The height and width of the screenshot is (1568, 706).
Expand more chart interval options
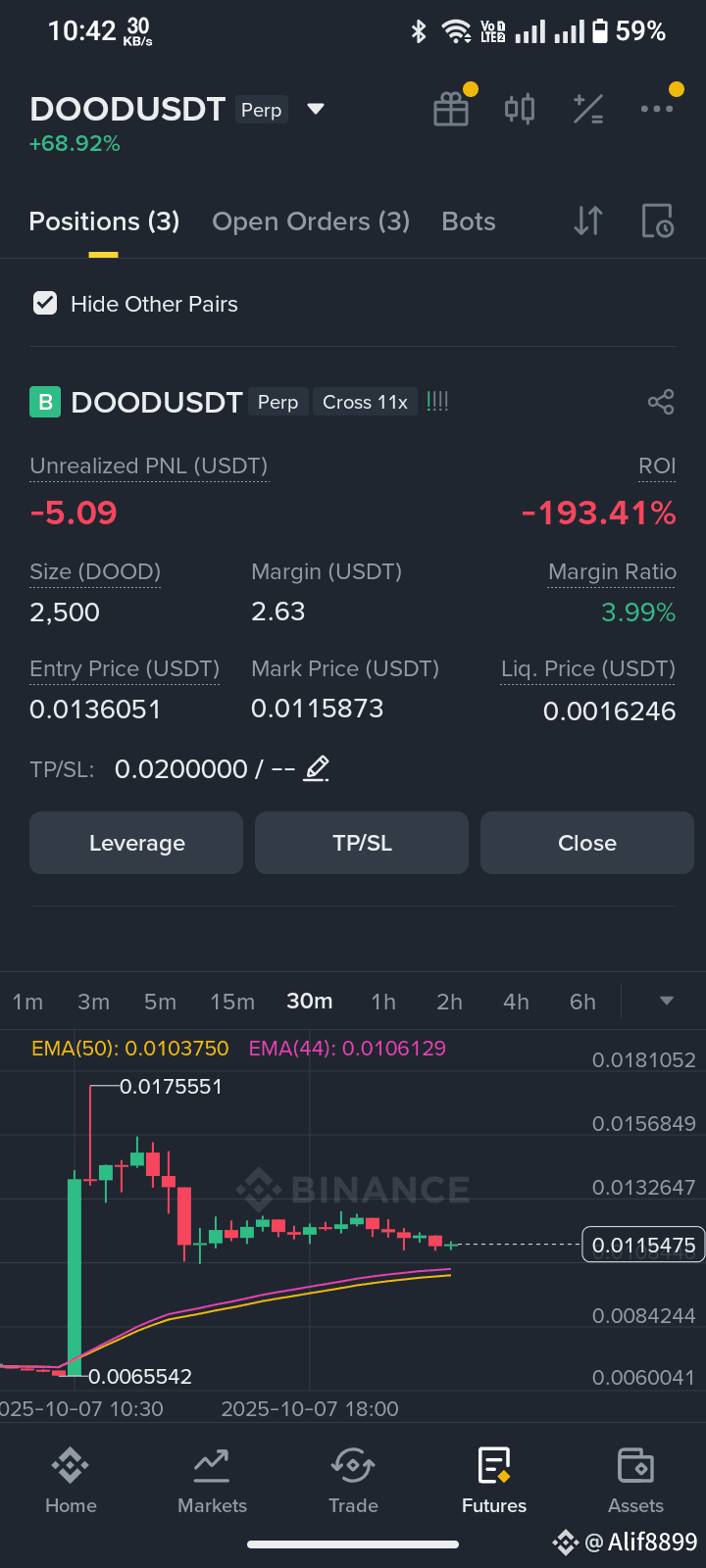(x=667, y=1001)
